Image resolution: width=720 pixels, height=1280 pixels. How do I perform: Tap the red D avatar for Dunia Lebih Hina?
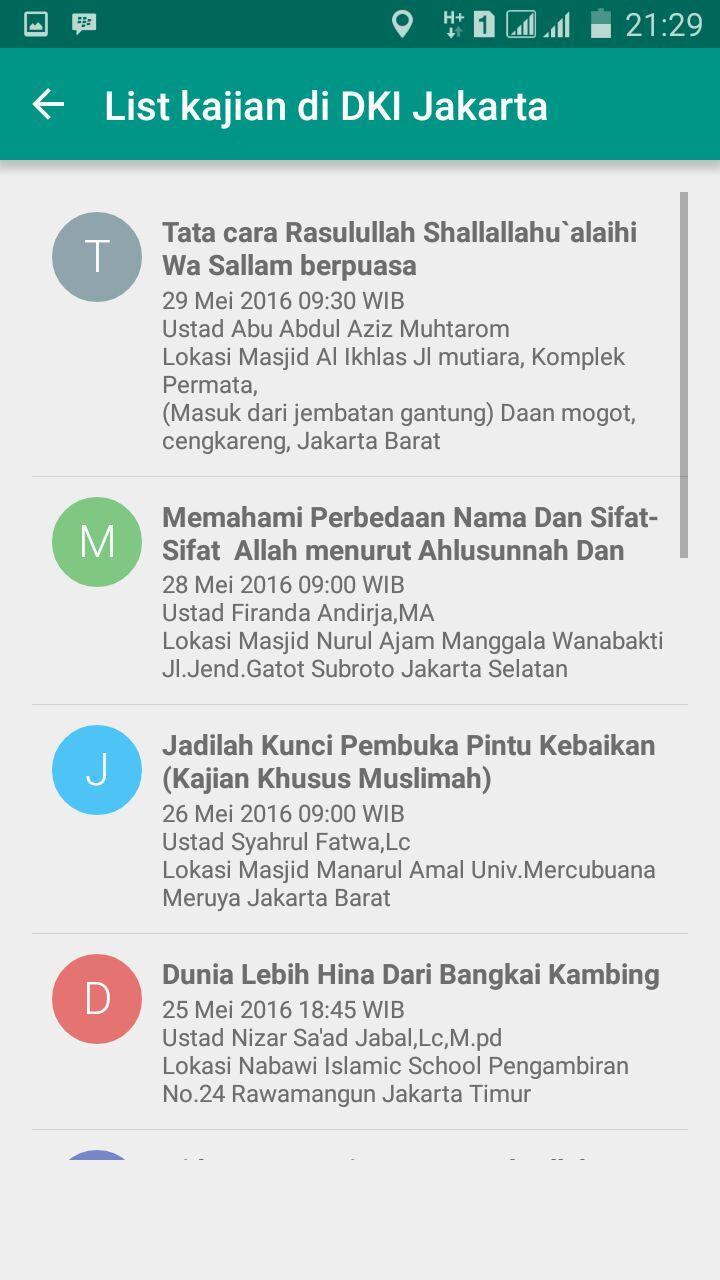97,998
